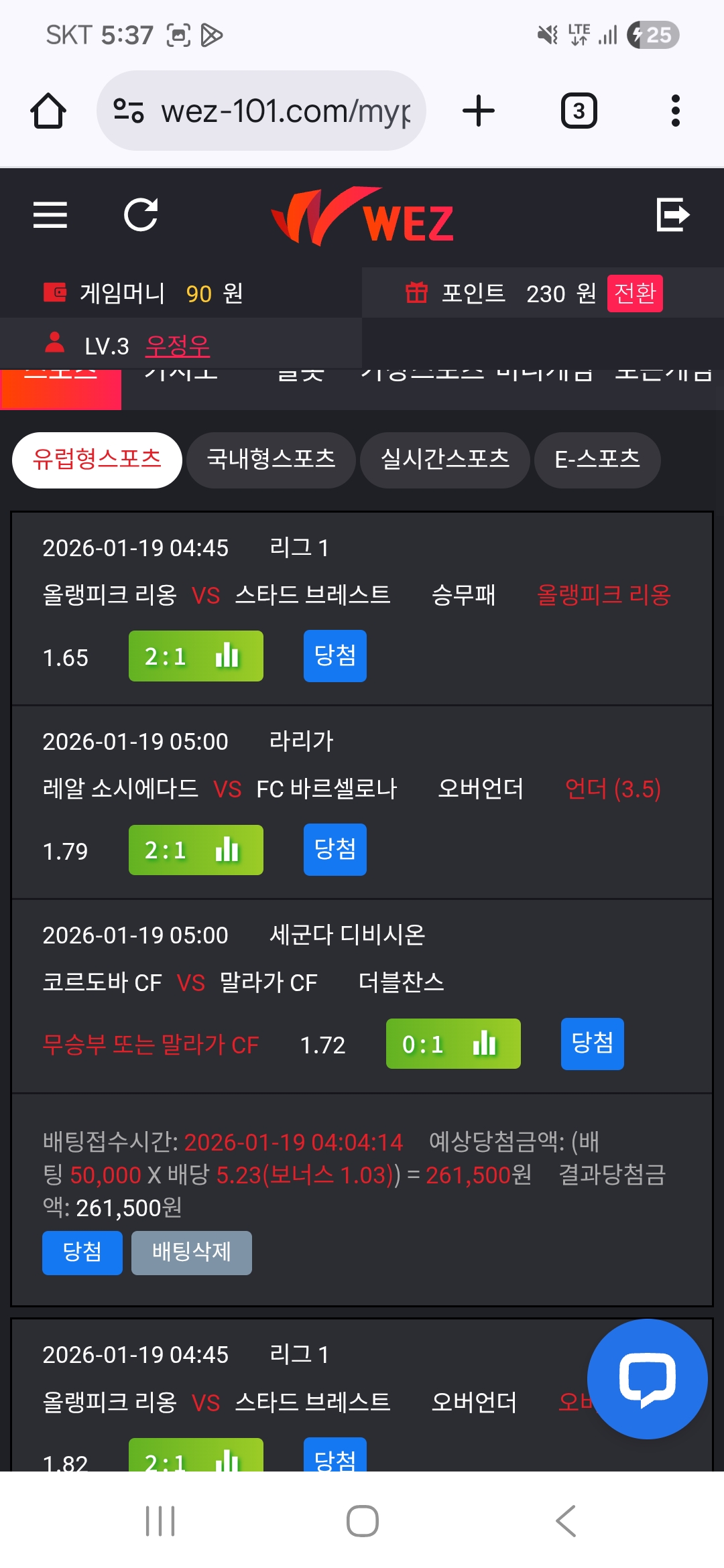Tap 배팅삭제 to delete the bet
Screen dimensions: 724x1568
pos(192,1252)
